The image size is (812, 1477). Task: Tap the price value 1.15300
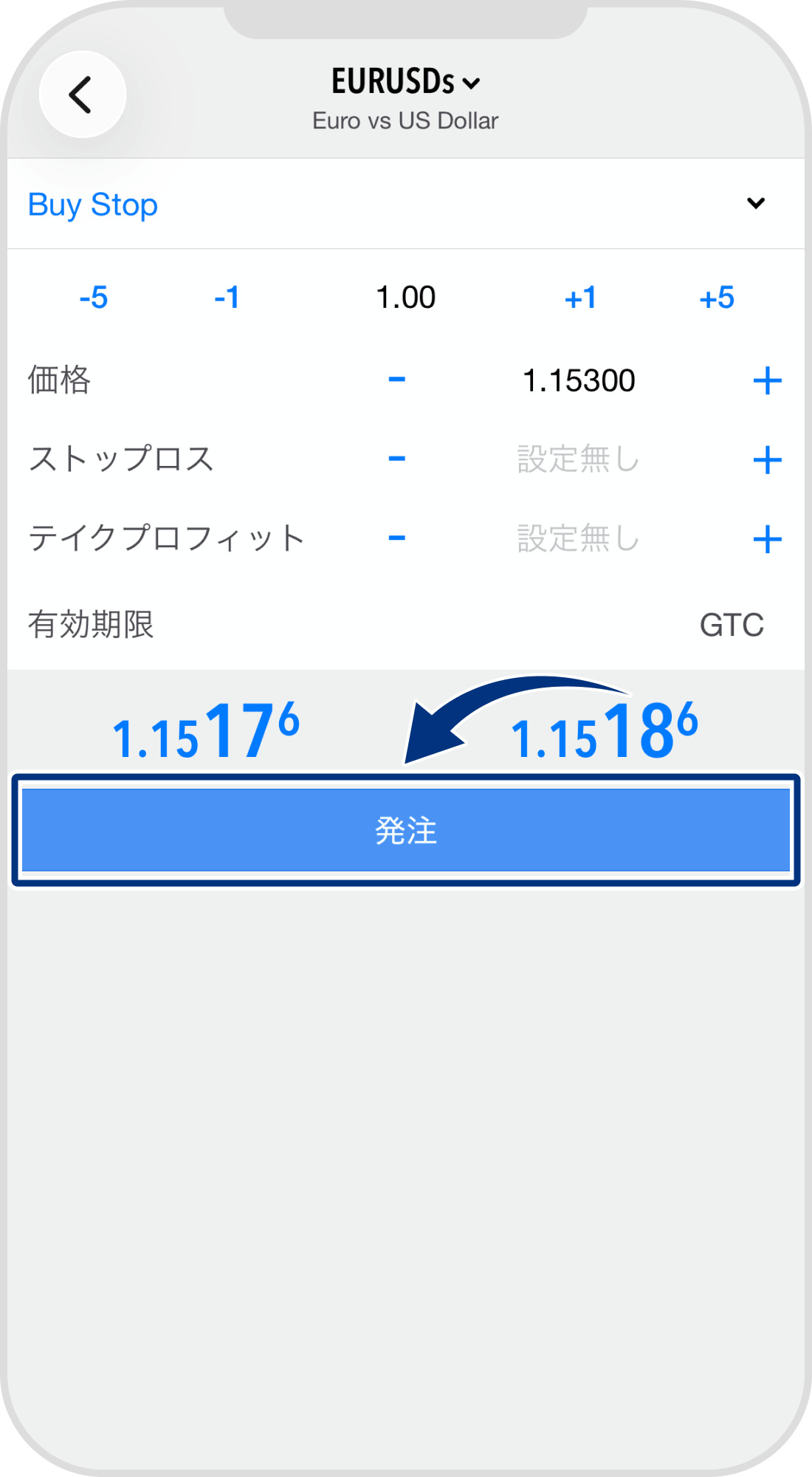580,380
